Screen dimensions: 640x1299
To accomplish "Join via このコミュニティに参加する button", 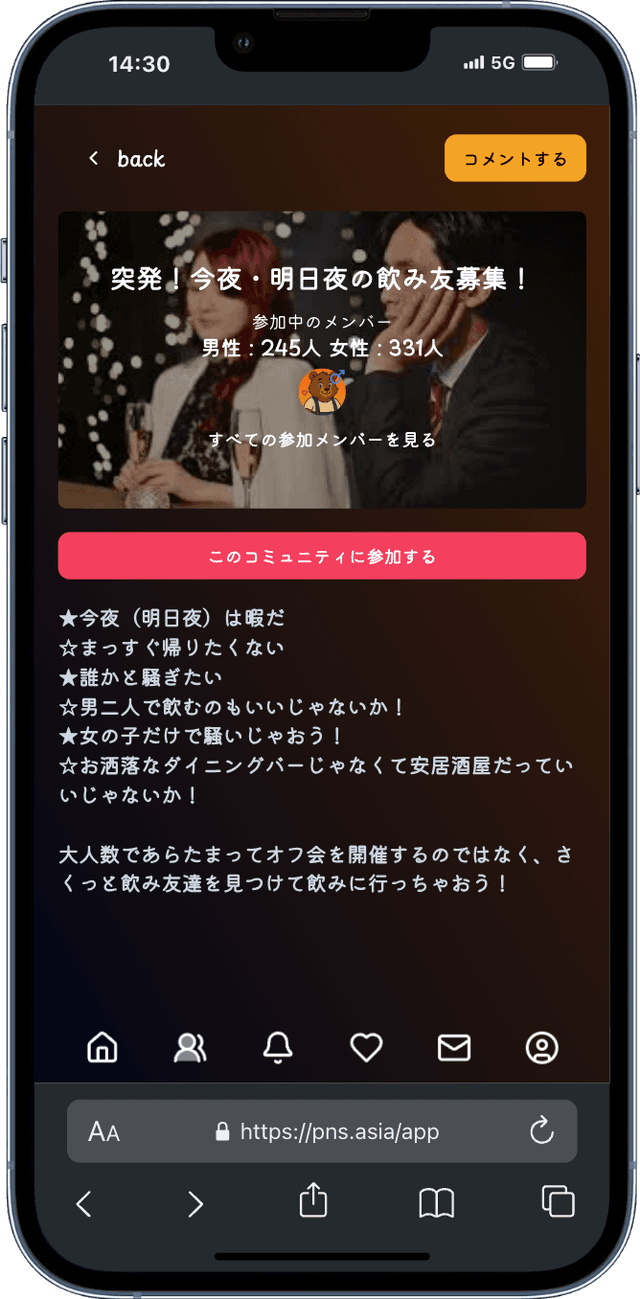I will click(x=322, y=556).
